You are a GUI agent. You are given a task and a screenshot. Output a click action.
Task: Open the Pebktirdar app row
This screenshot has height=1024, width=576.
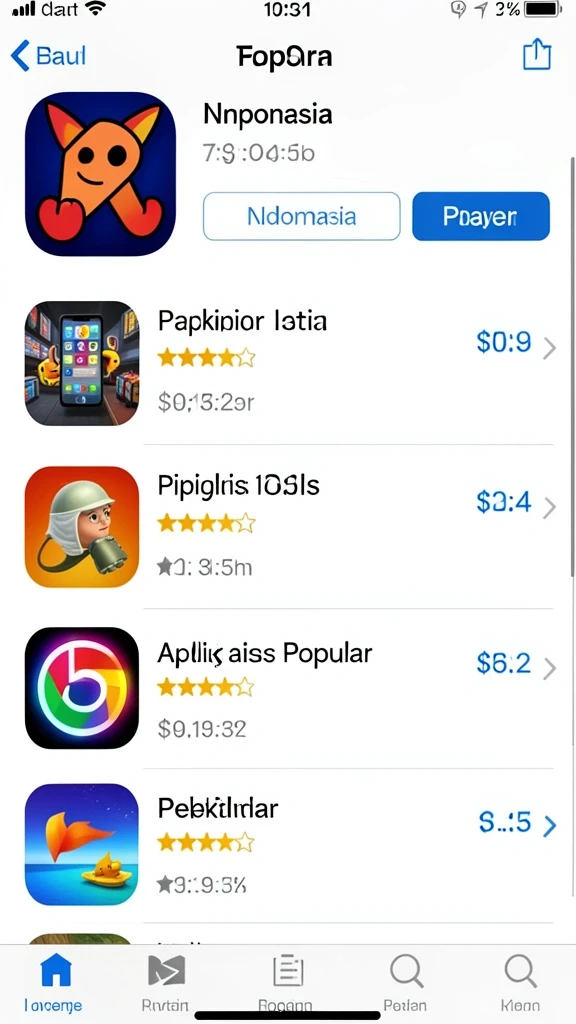pos(288,844)
